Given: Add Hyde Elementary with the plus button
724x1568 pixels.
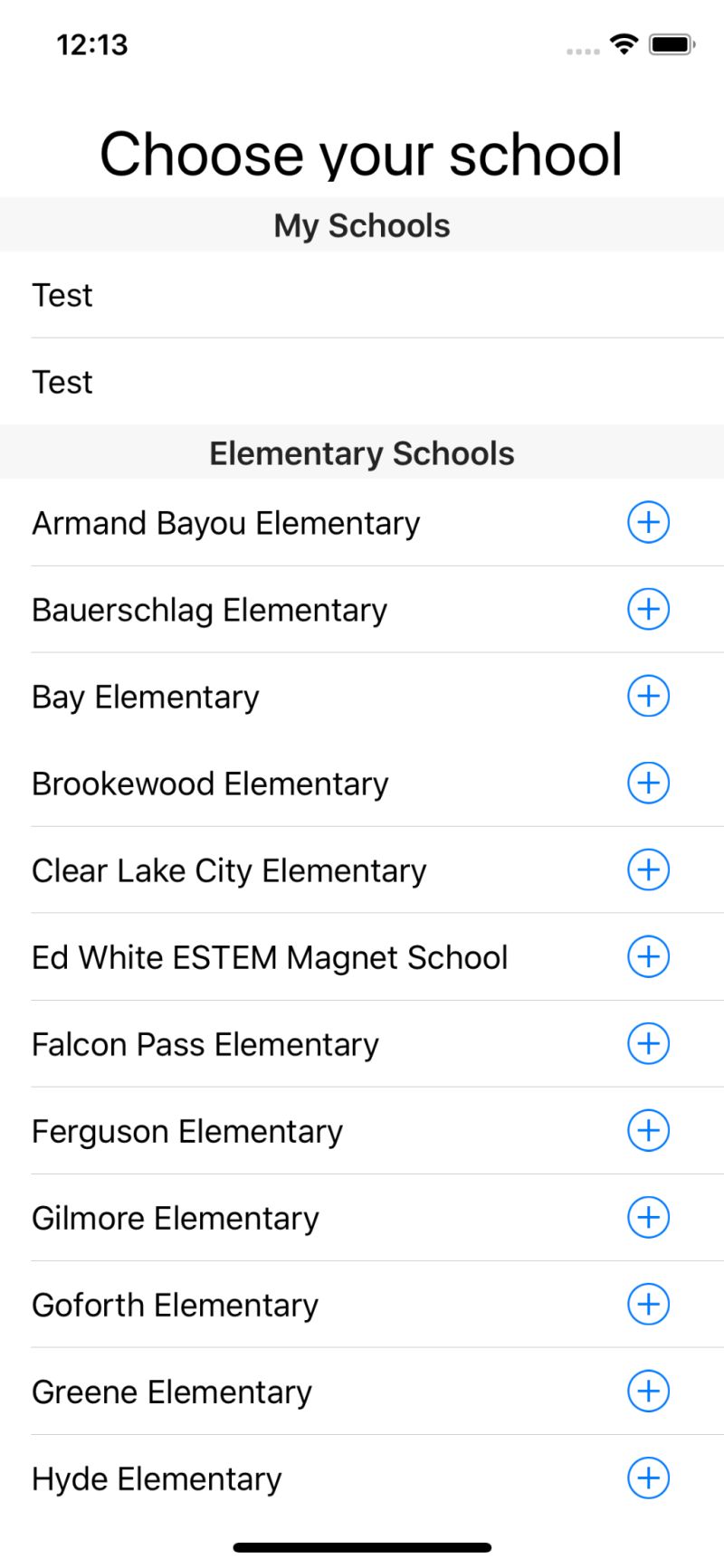Looking at the screenshot, I should (648, 1478).
